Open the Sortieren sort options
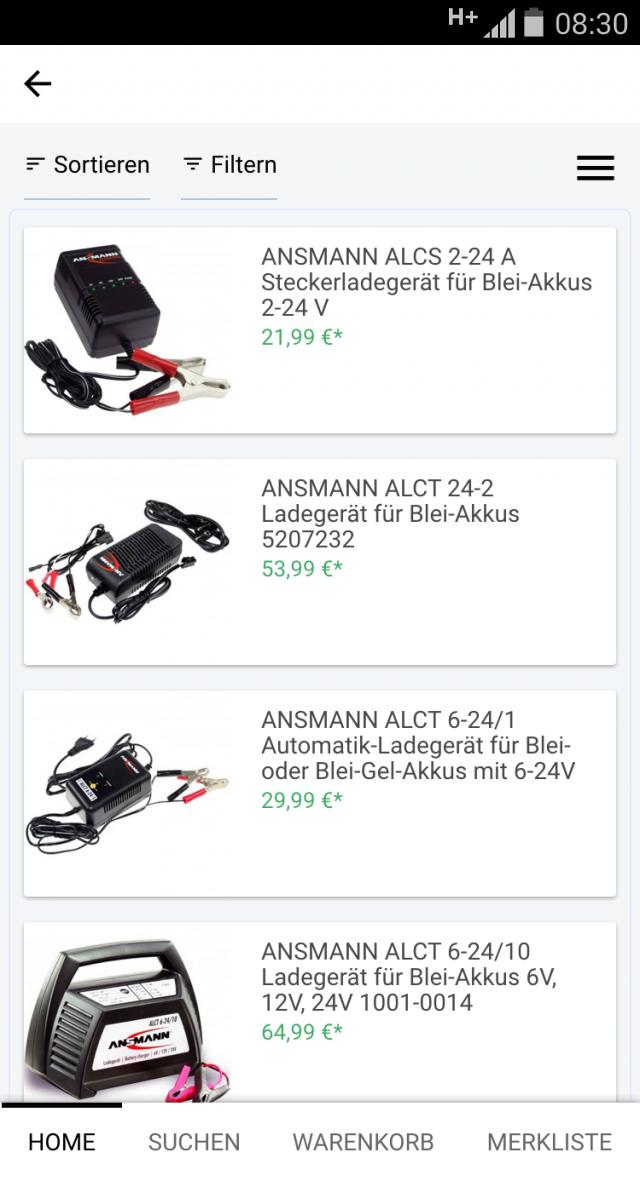 [87, 165]
